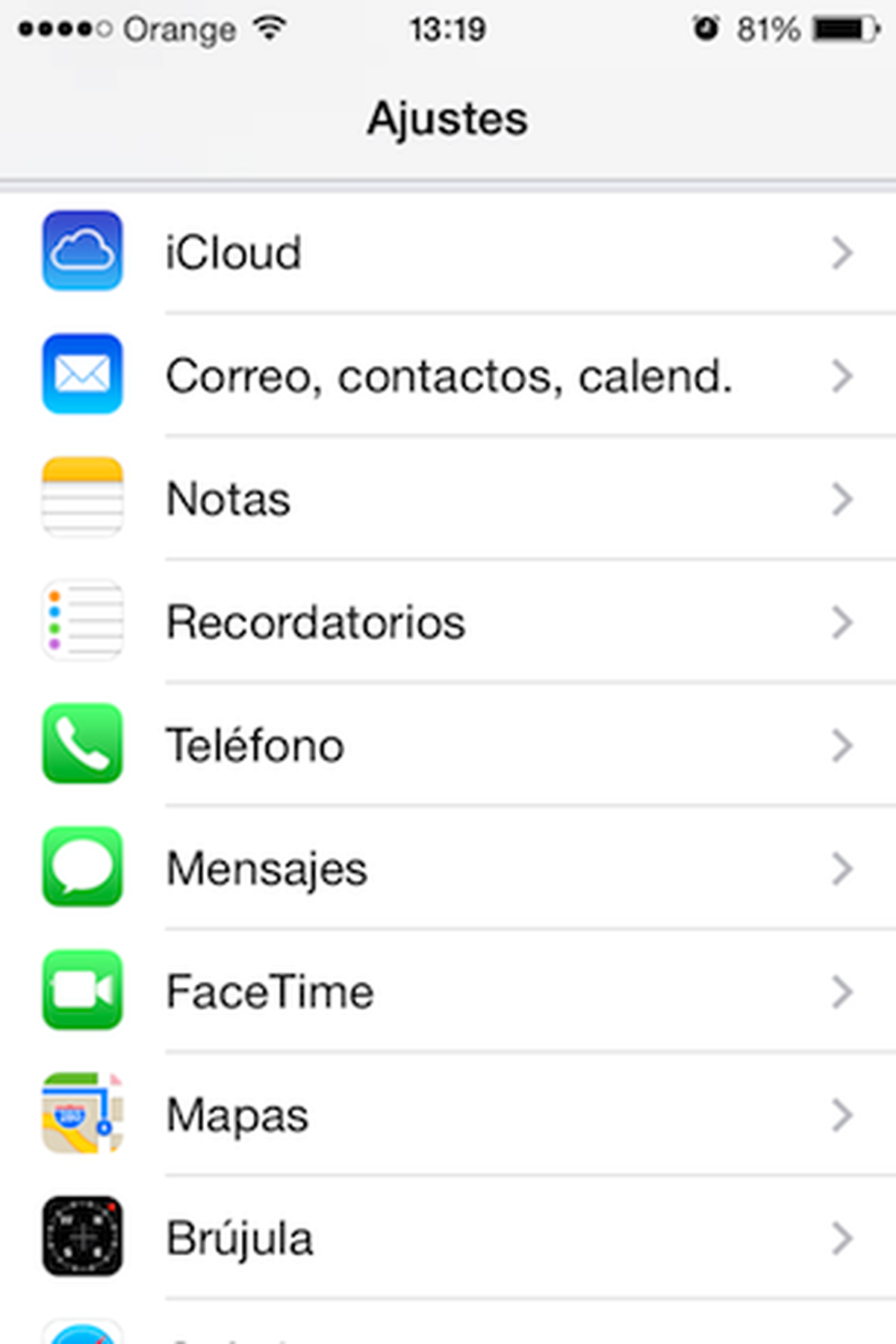
Task: Open Teléfono settings
Action: tap(448, 745)
